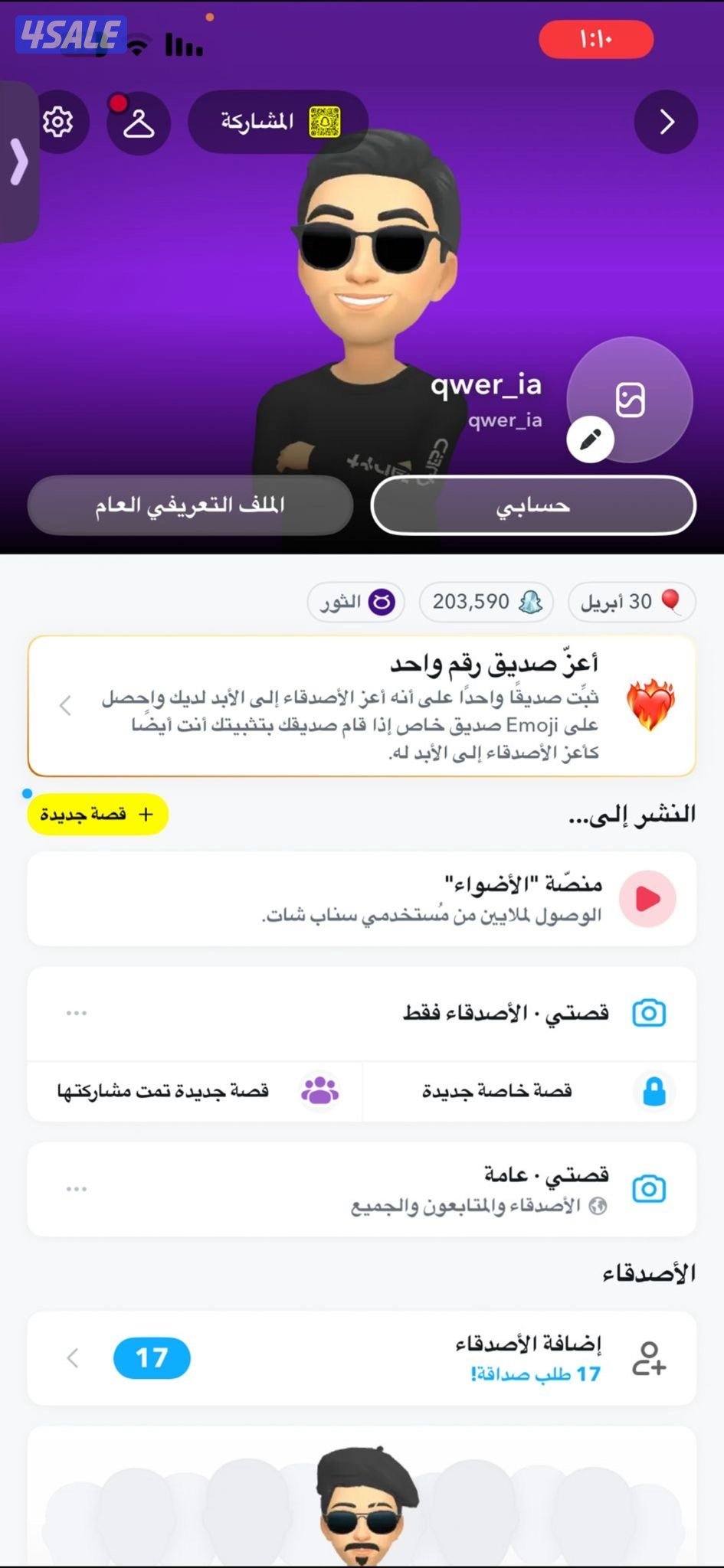
Task: Switch to the حسابي tab
Action: [532, 505]
